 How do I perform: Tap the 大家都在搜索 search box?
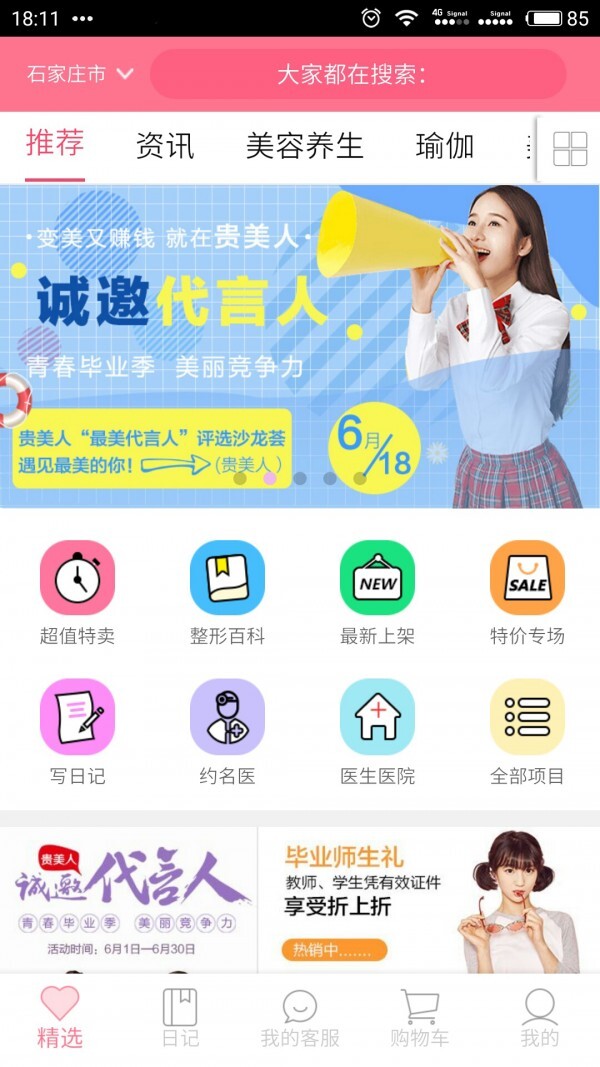click(358, 74)
